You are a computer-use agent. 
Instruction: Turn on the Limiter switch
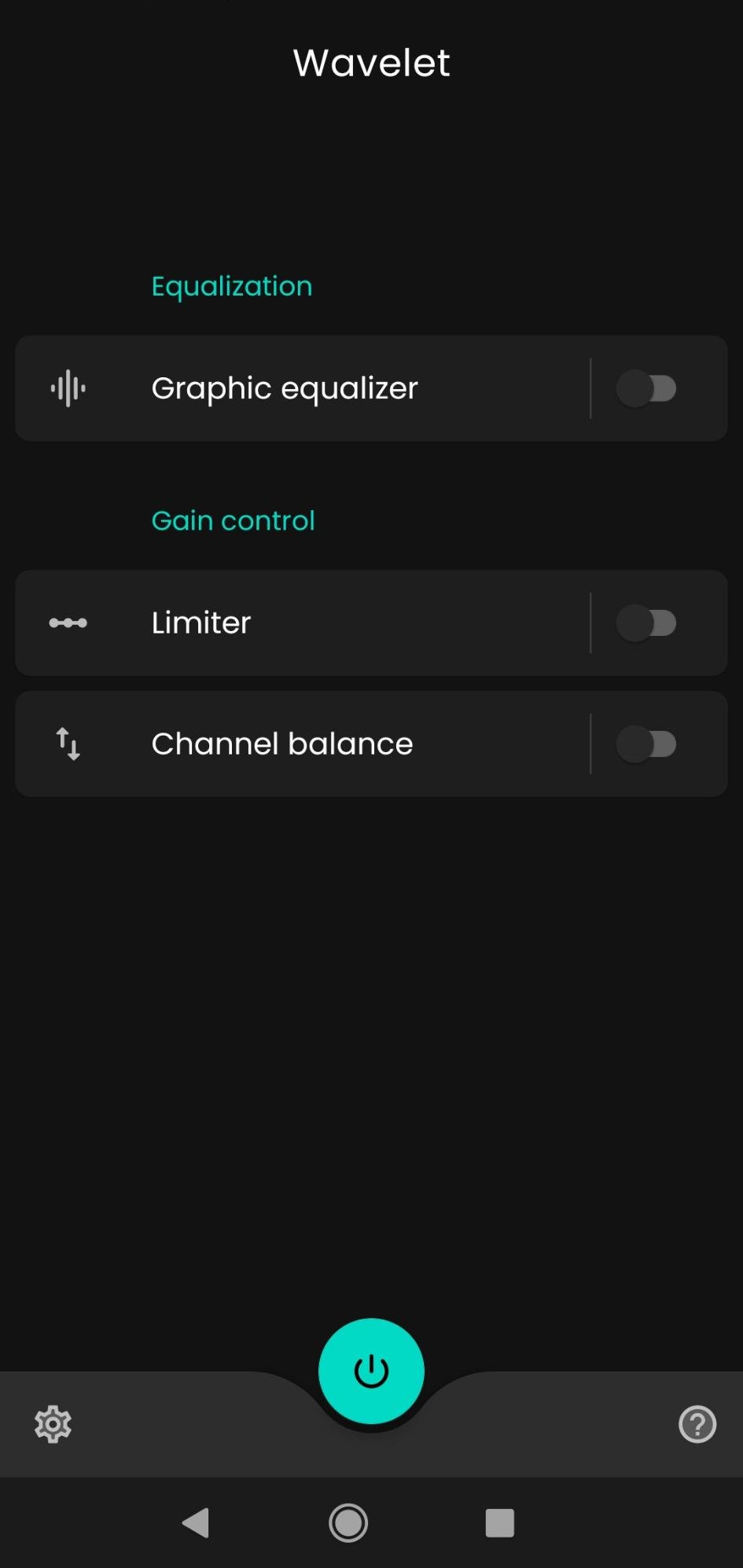pyautogui.click(x=646, y=622)
